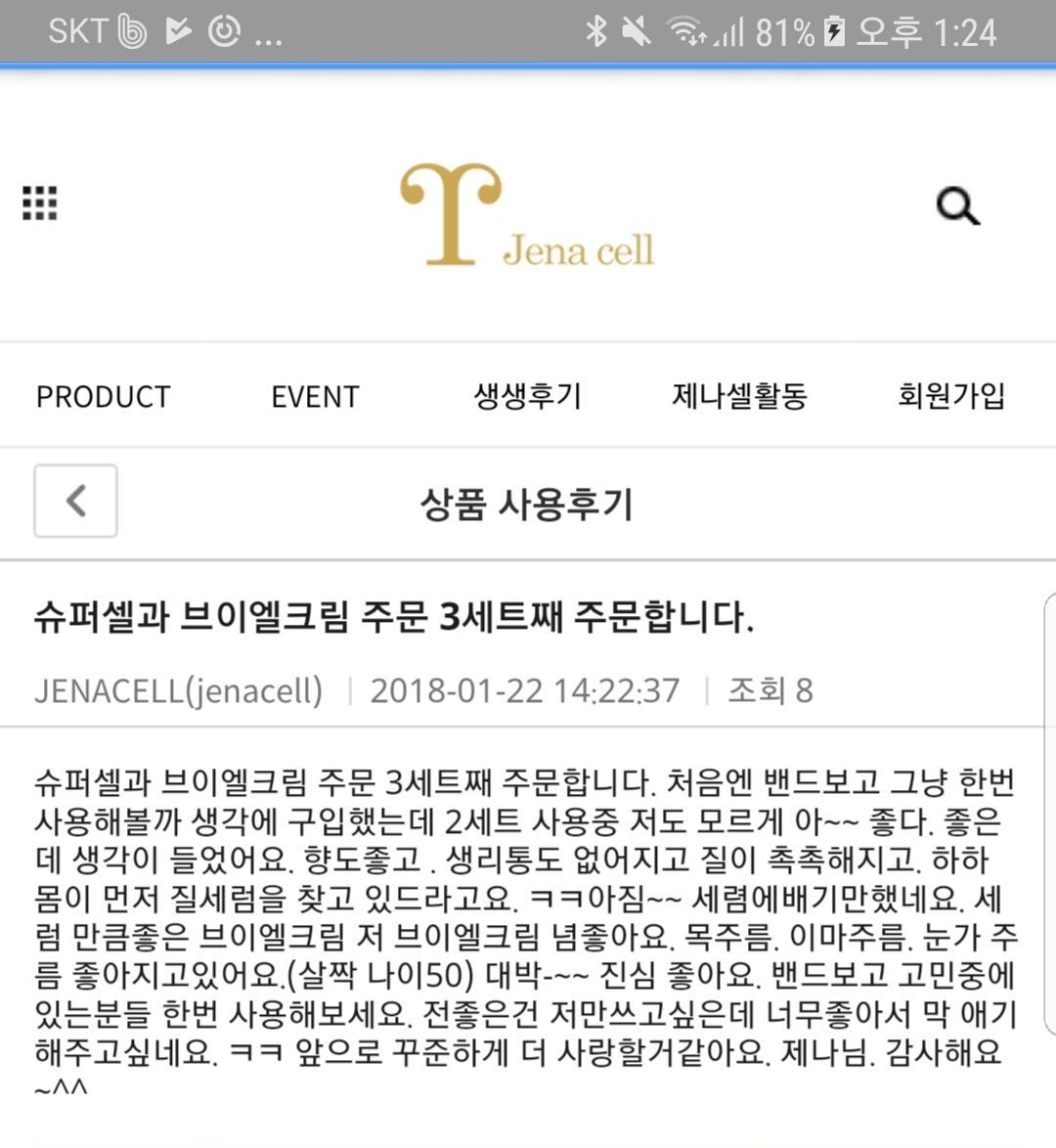
Task: Select the 제나셀활동 tab
Action: click(x=739, y=396)
